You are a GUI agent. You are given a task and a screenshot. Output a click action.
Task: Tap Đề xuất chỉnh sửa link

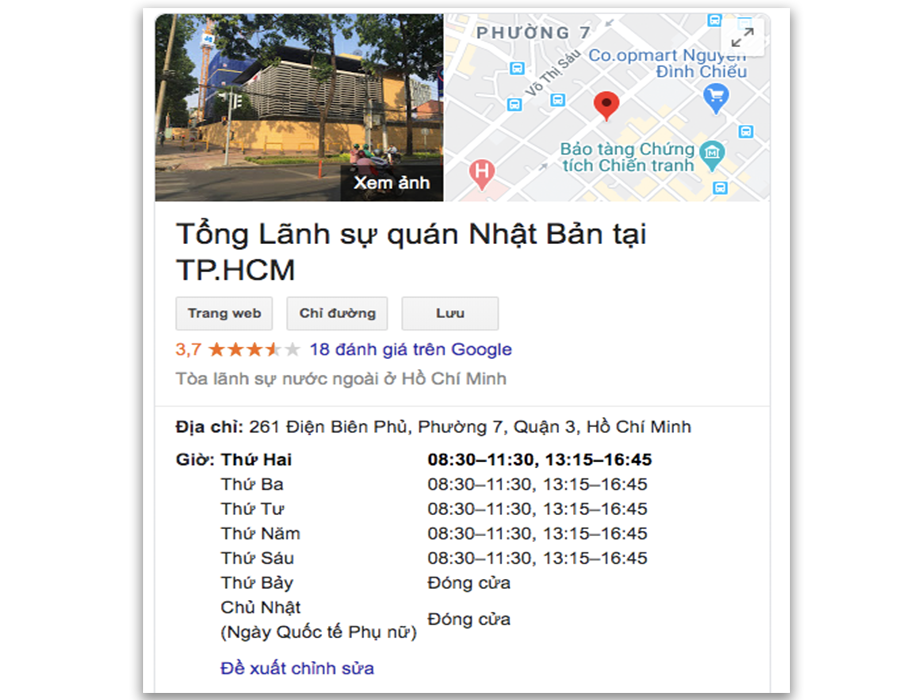click(x=298, y=667)
